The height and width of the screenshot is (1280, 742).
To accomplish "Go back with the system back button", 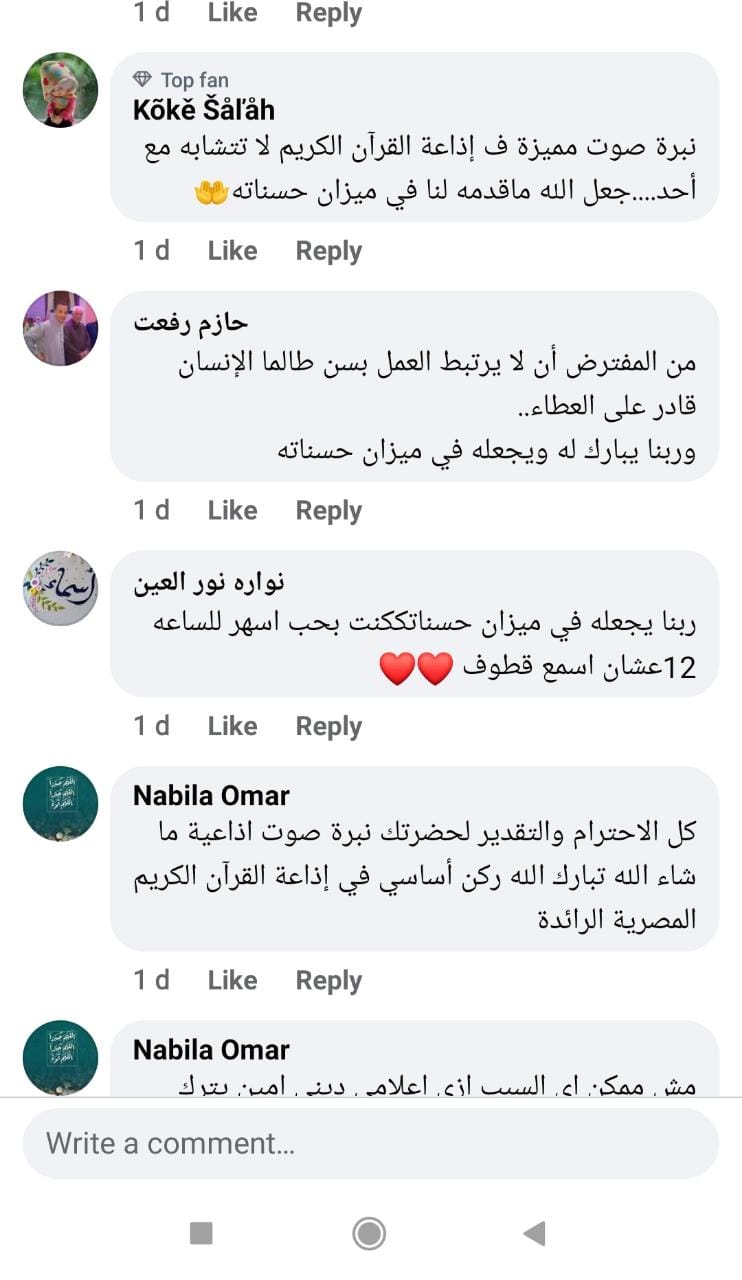I will [535, 1233].
